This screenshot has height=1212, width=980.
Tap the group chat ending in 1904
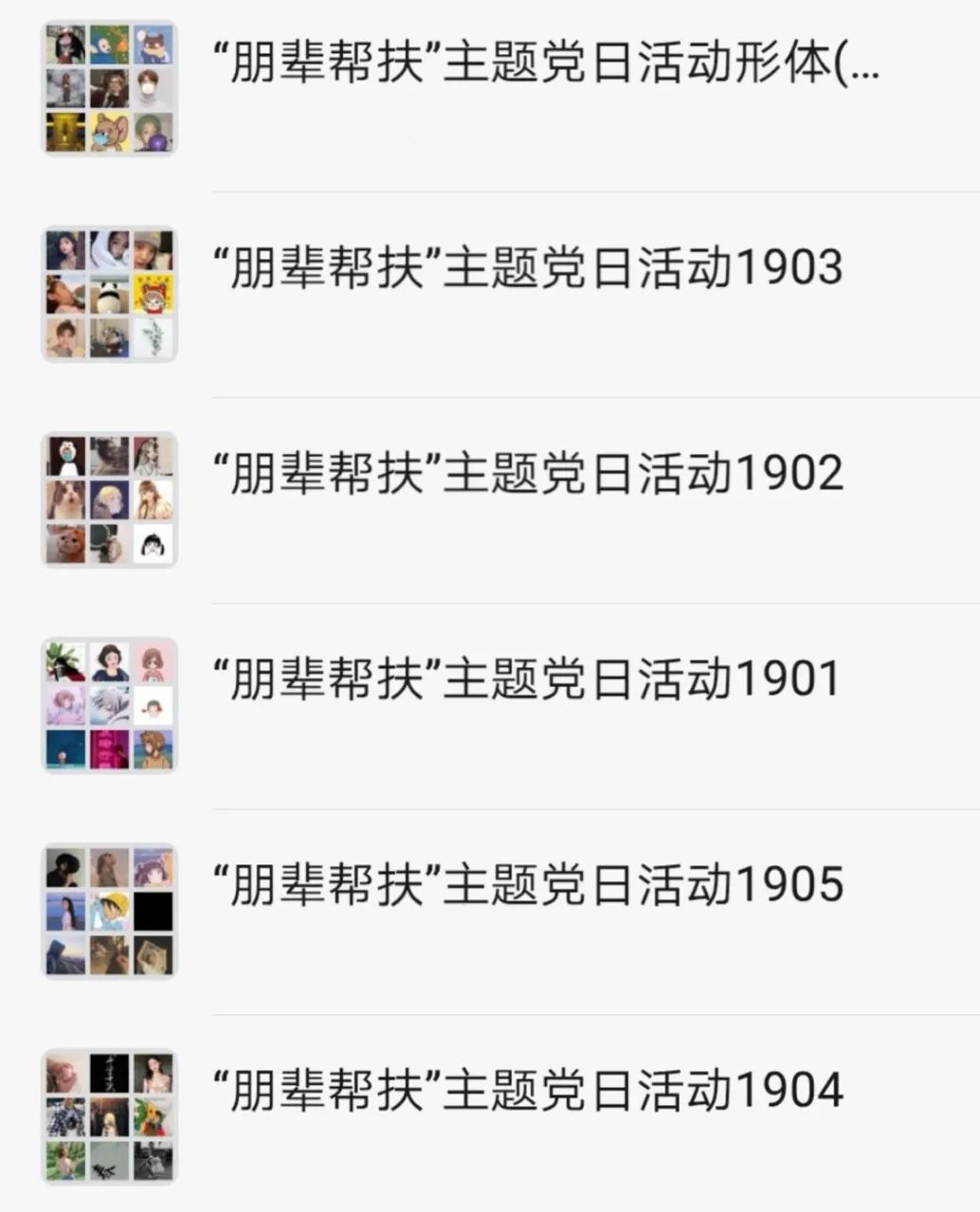(x=528, y=1091)
